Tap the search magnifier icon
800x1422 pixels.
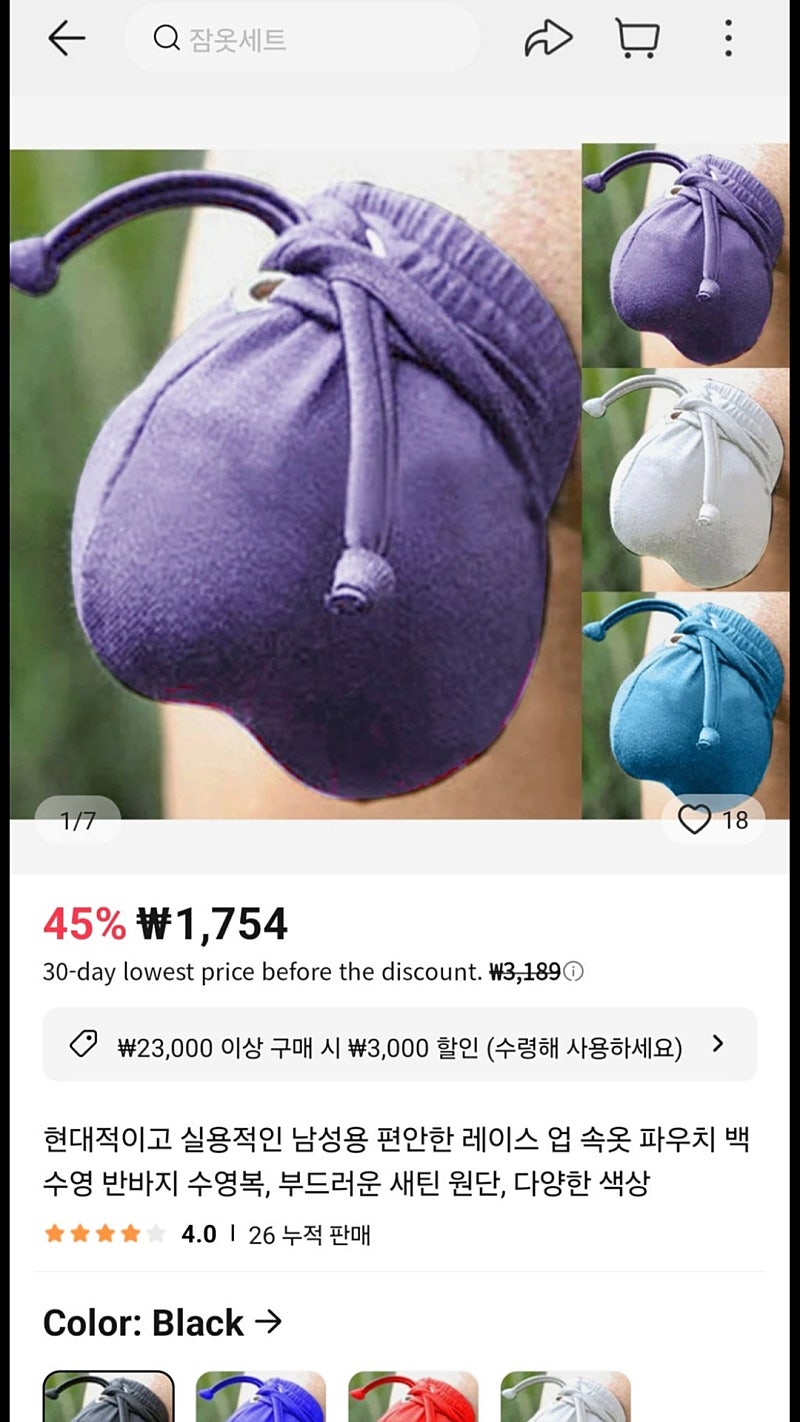point(162,38)
